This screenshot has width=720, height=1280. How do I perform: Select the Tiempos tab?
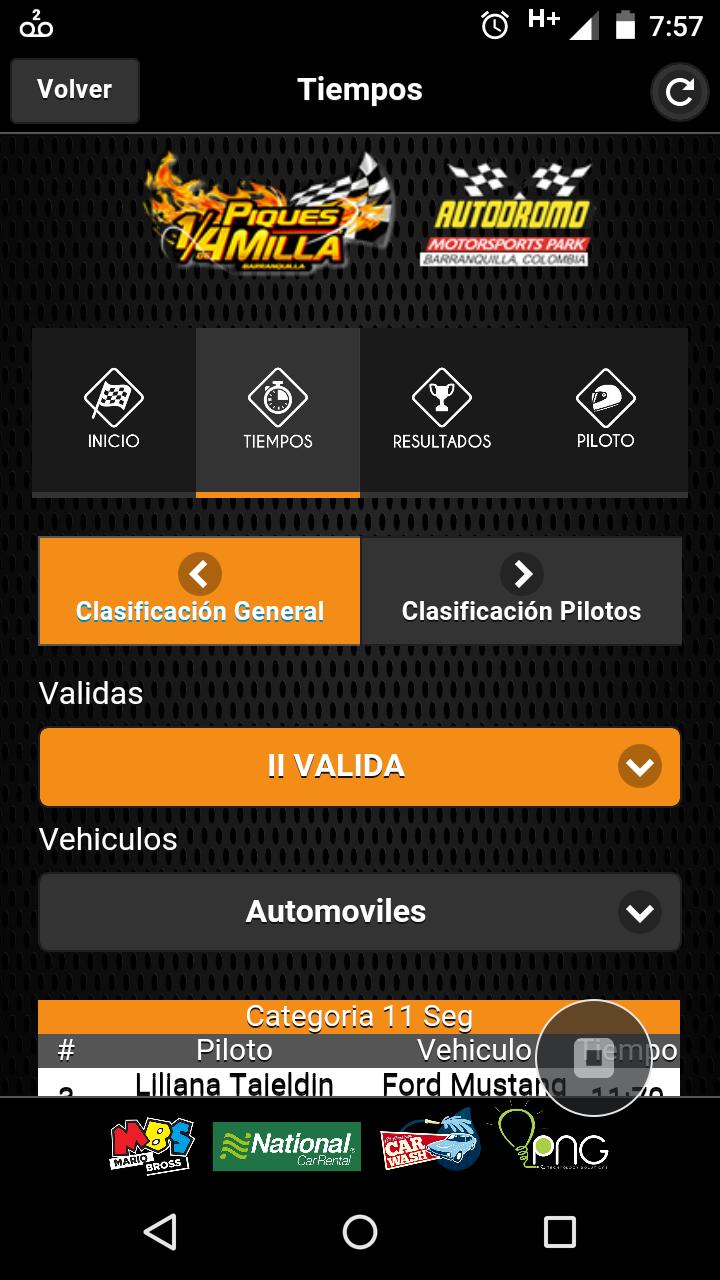(278, 411)
